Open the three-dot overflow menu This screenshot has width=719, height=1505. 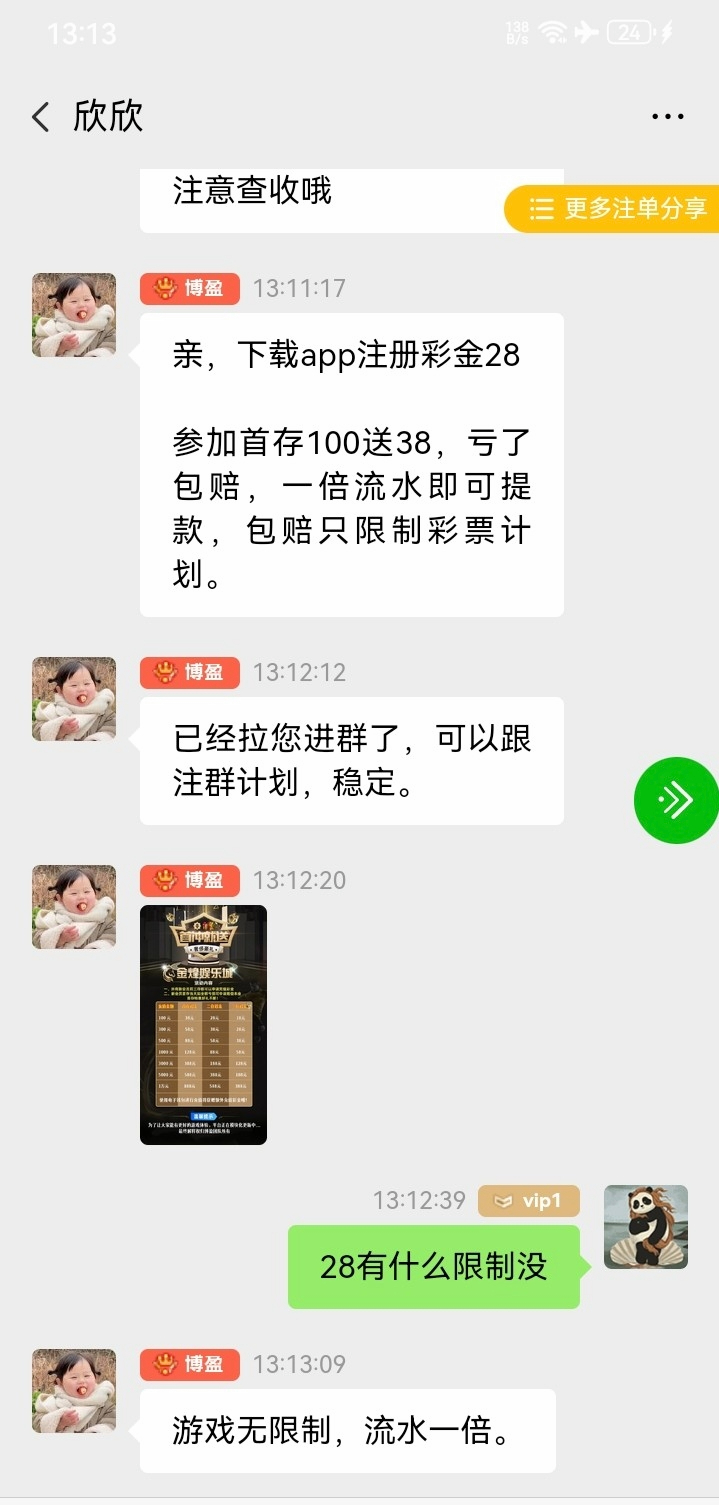pyautogui.click(x=667, y=117)
